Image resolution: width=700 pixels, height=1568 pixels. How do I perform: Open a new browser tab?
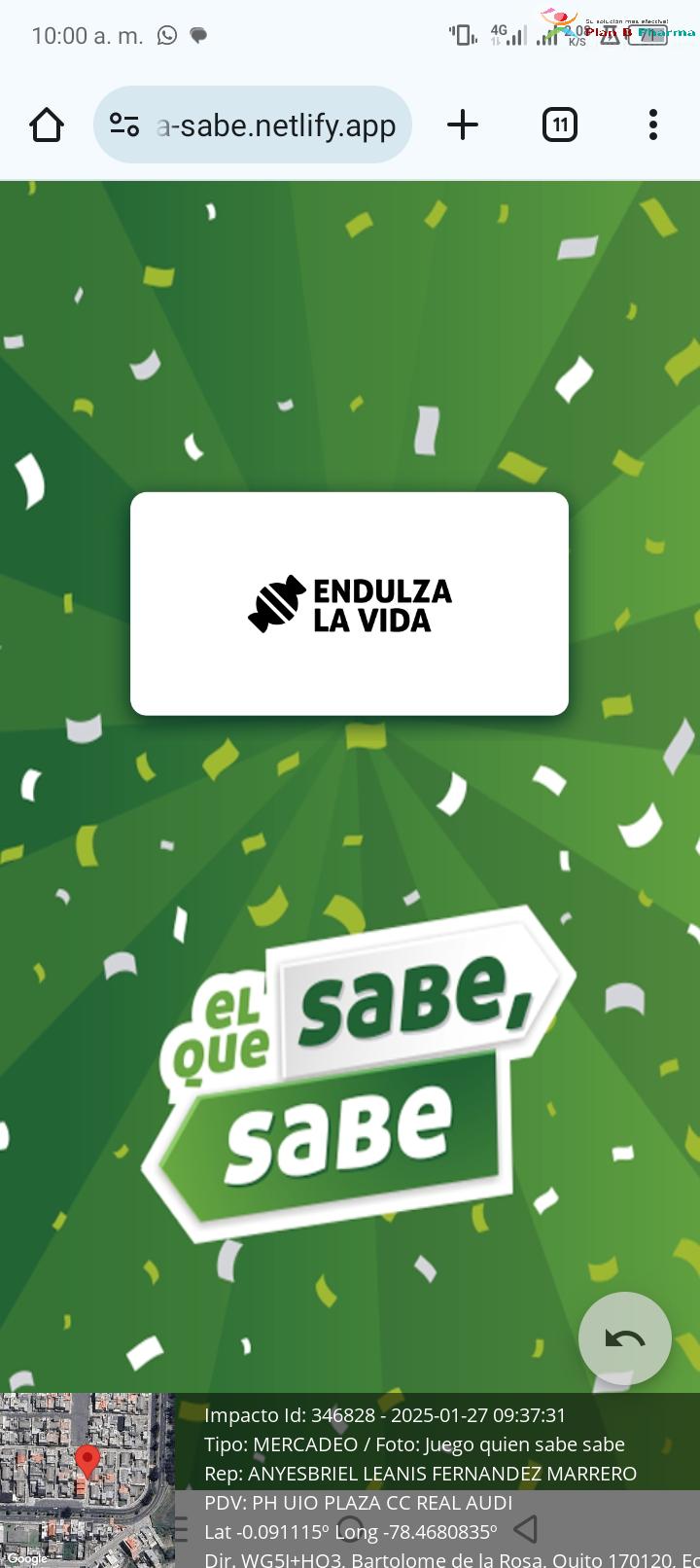coord(463,125)
